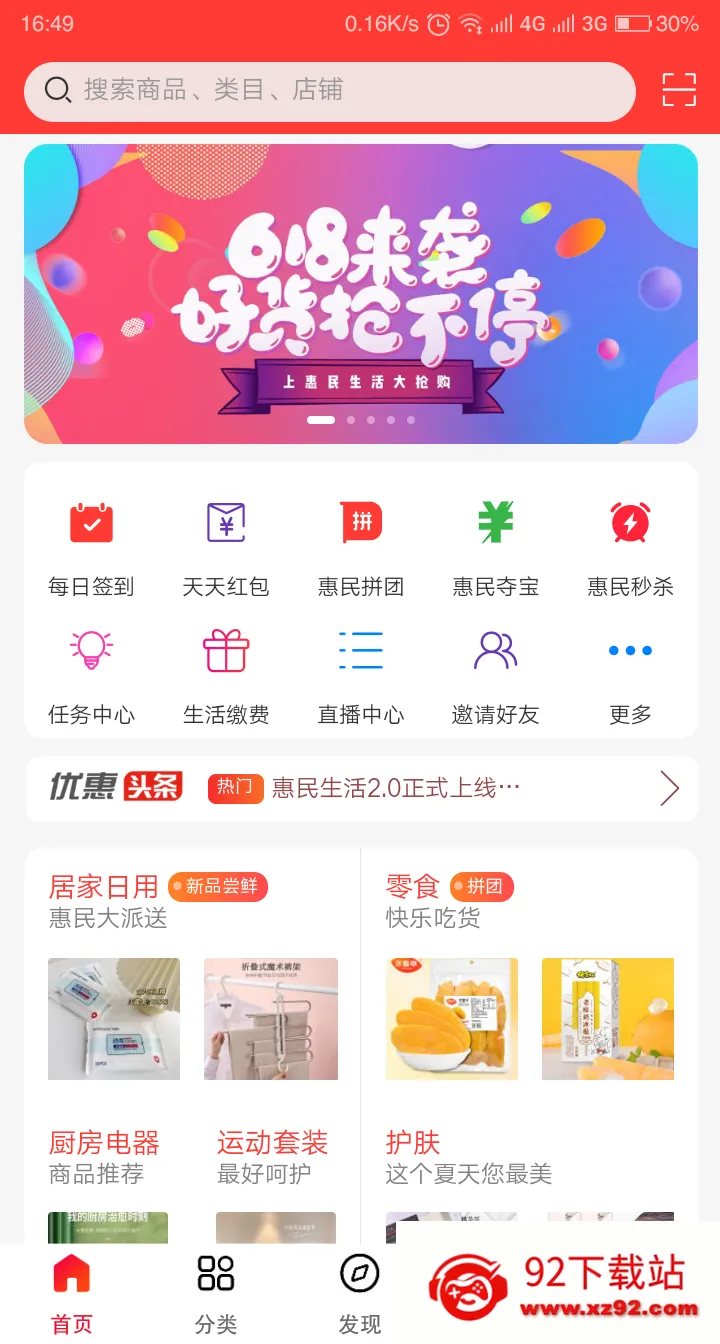Open 惠民拼团 group buying
This screenshot has height=1344, width=720.
[361, 546]
